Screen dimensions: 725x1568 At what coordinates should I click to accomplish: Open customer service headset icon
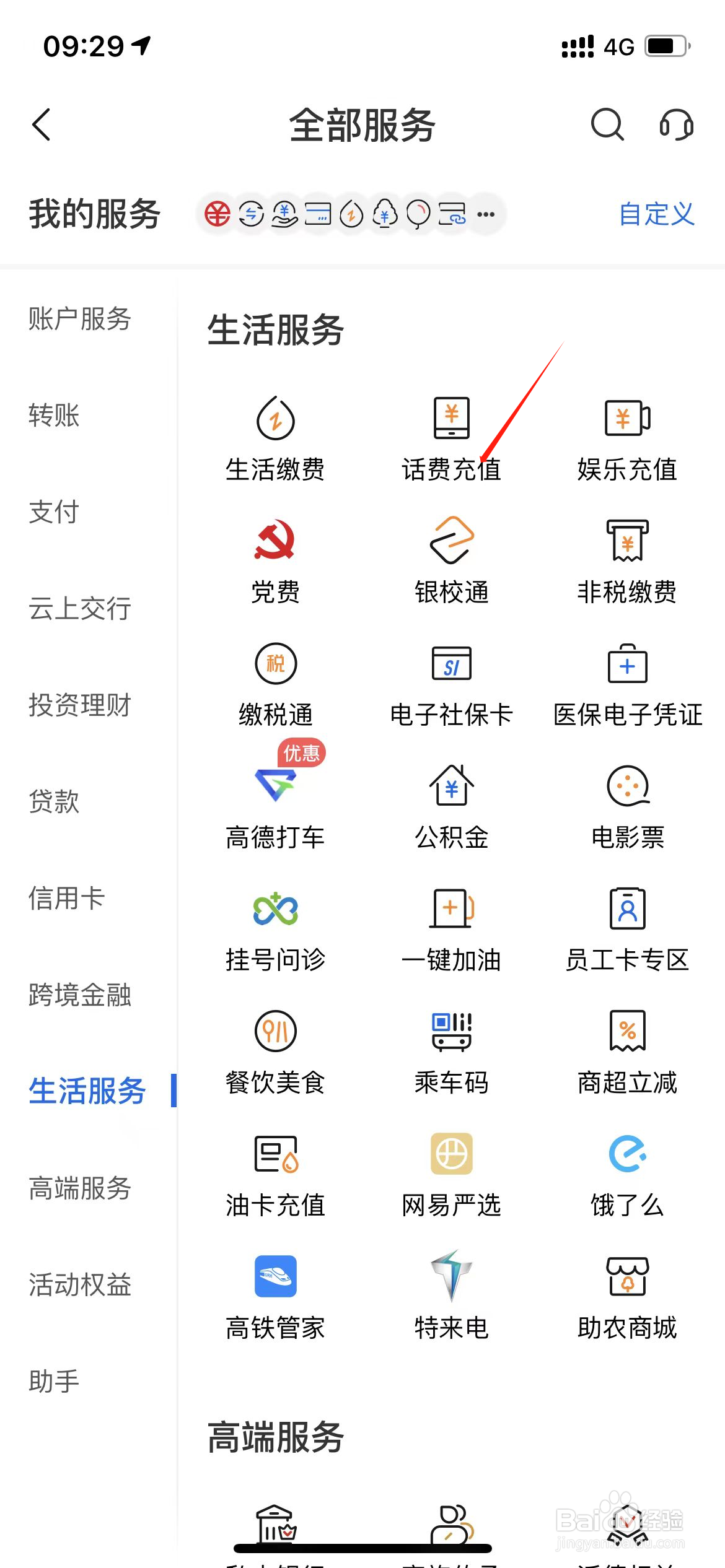tap(676, 124)
